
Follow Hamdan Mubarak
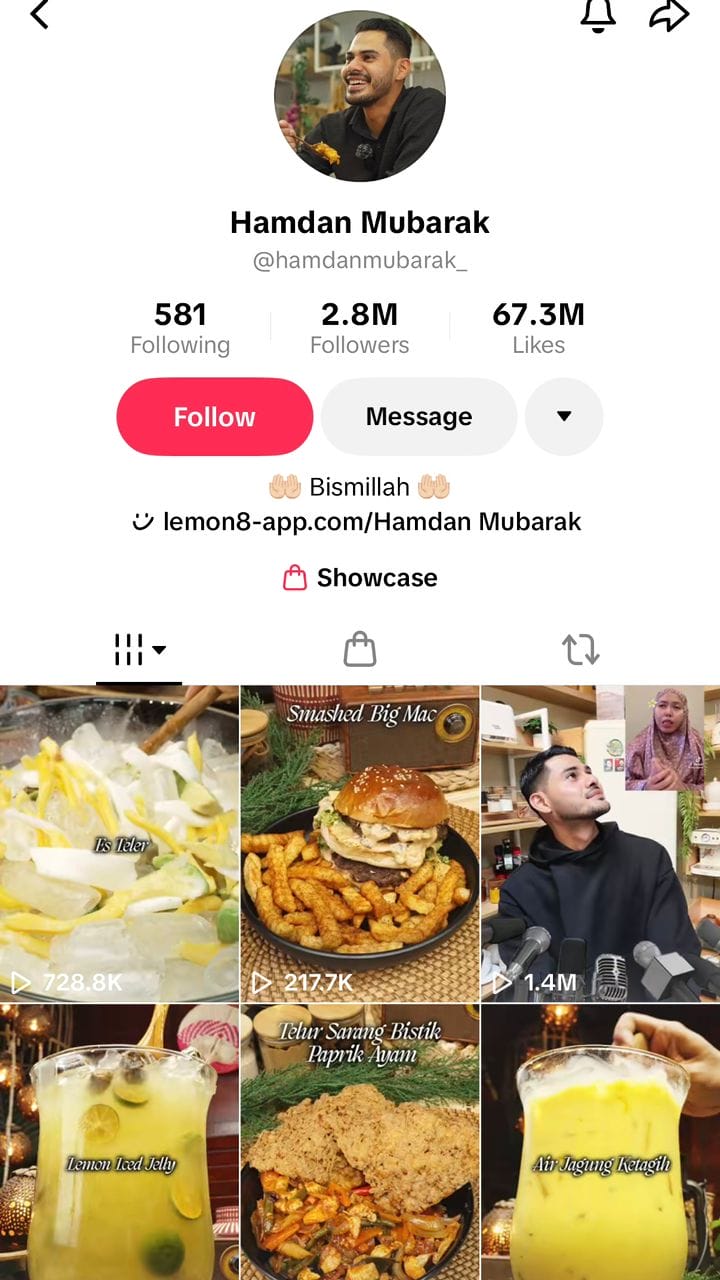coord(215,417)
